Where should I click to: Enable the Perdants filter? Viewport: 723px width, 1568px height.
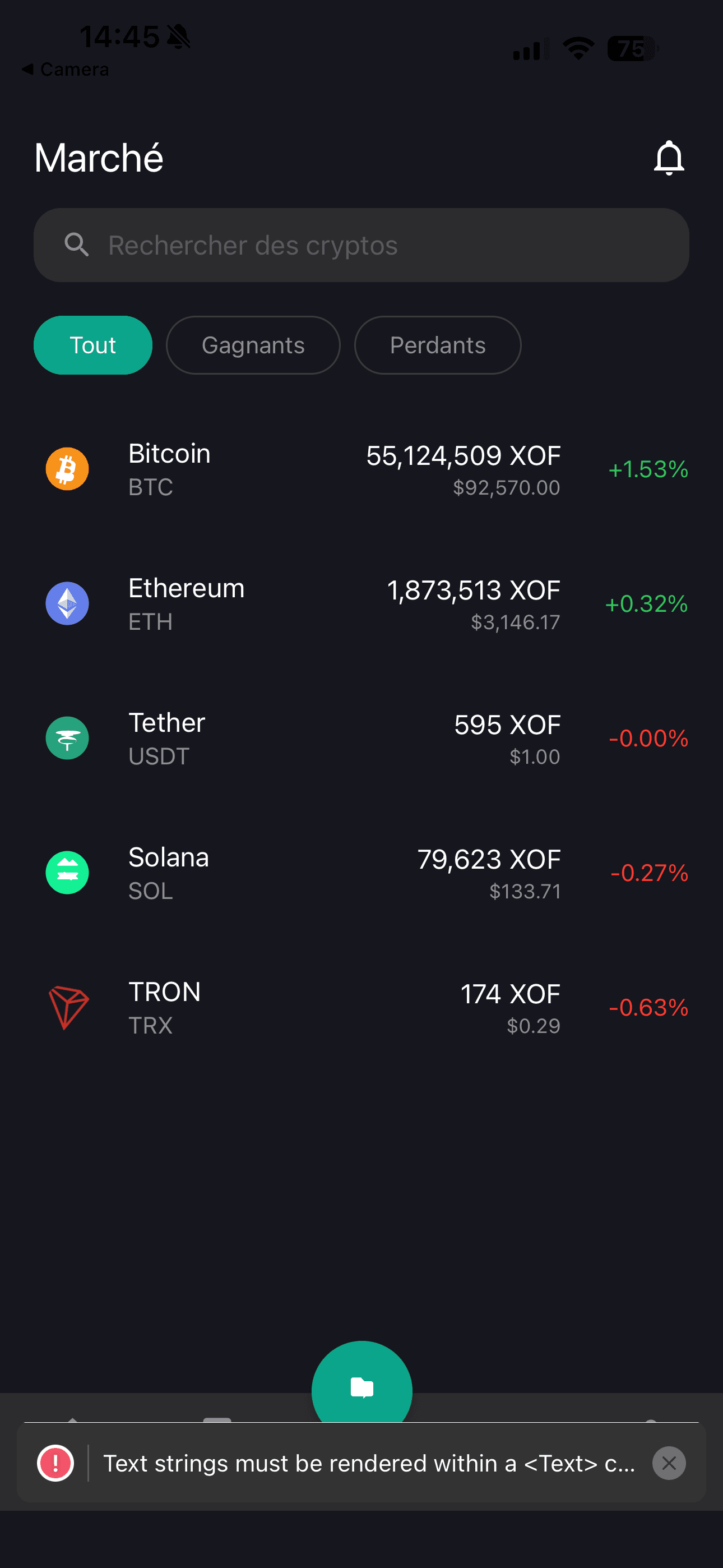coord(437,344)
